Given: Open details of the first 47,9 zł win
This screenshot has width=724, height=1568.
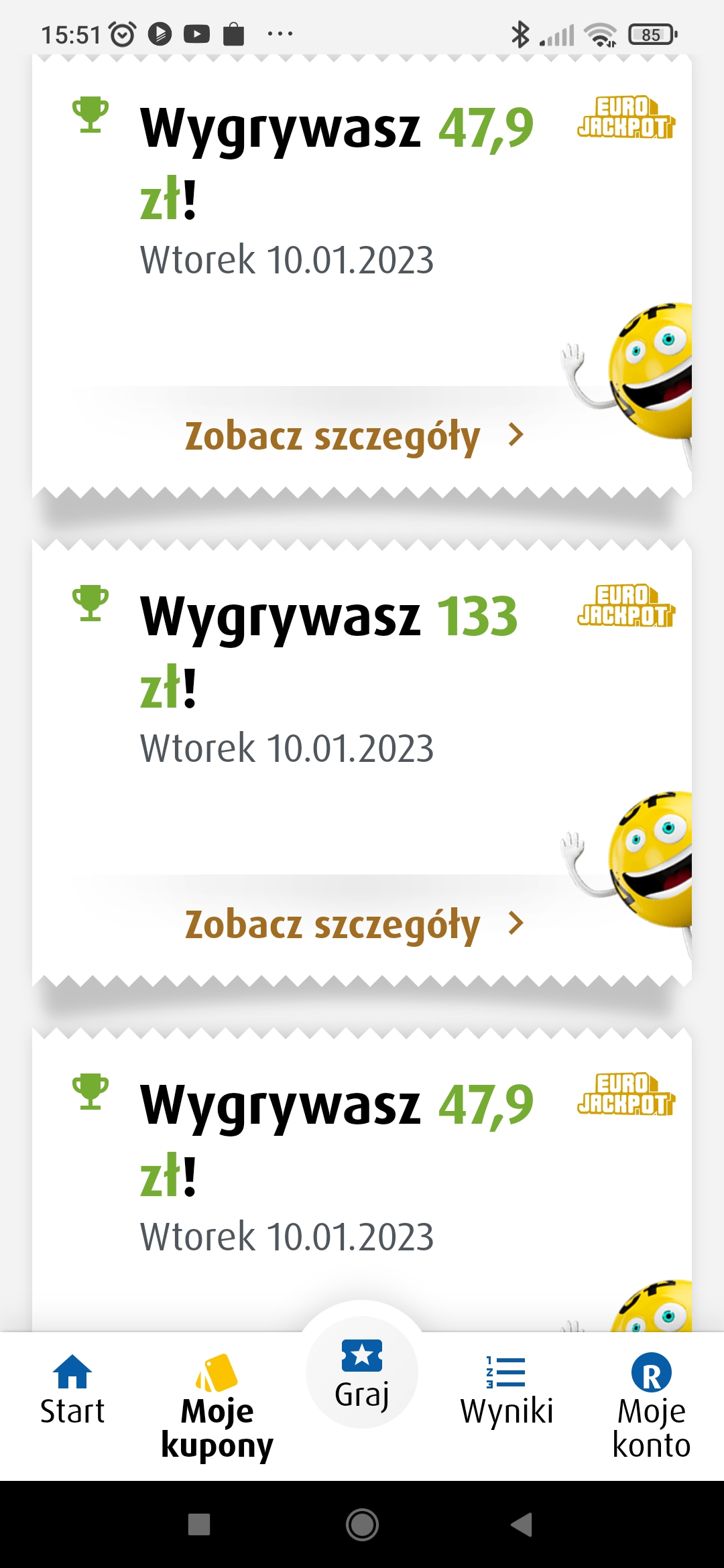Looking at the screenshot, I should click(353, 436).
